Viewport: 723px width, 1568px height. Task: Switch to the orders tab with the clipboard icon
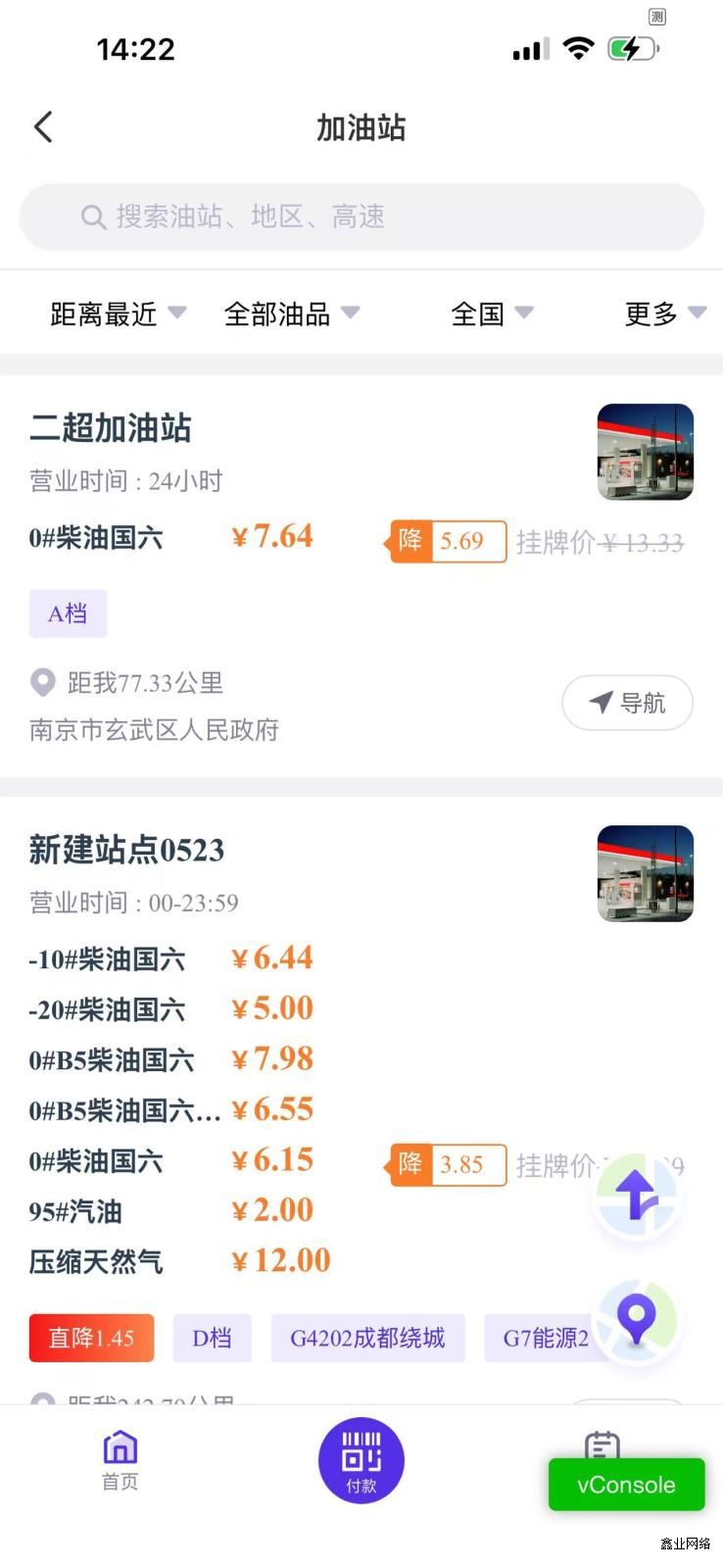coord(602,1444)
